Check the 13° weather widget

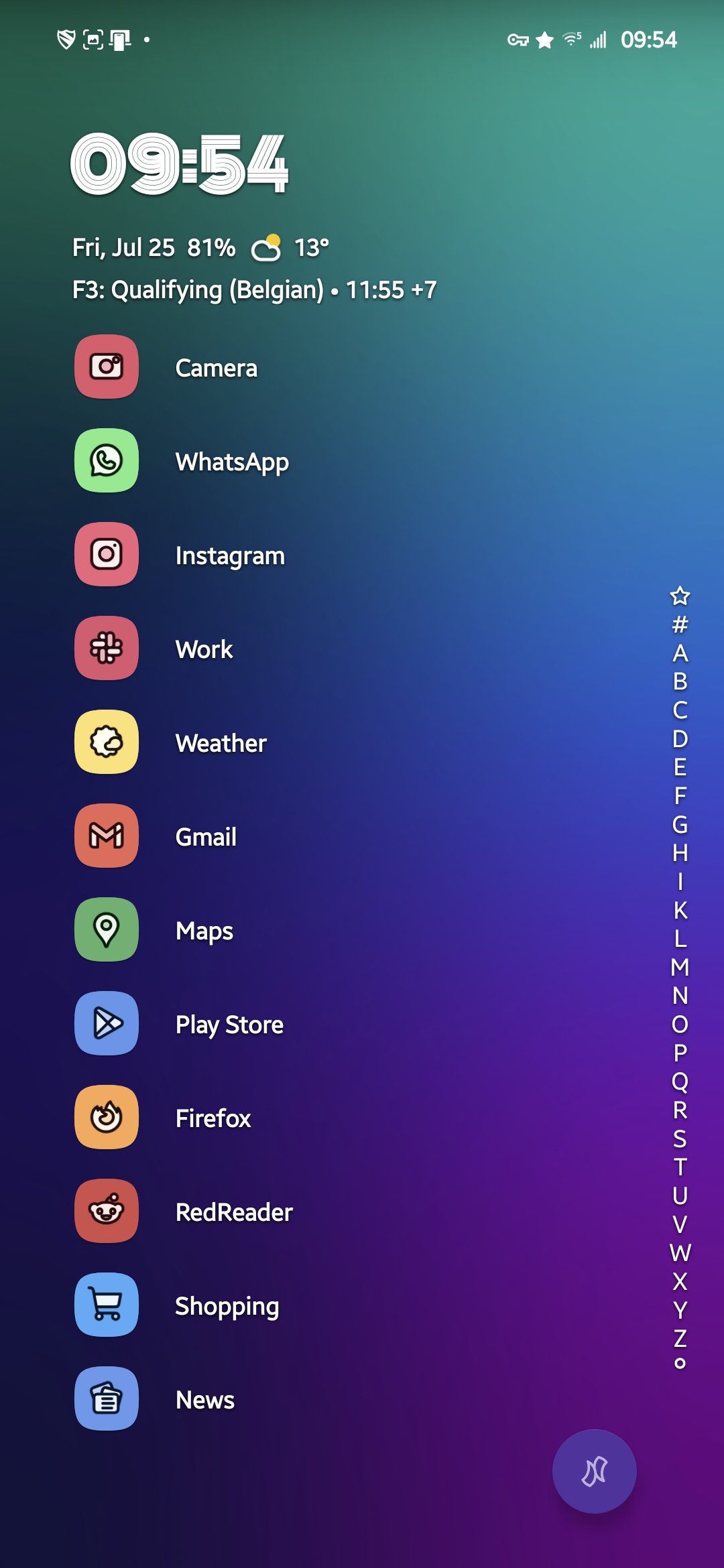coord(291,248)
